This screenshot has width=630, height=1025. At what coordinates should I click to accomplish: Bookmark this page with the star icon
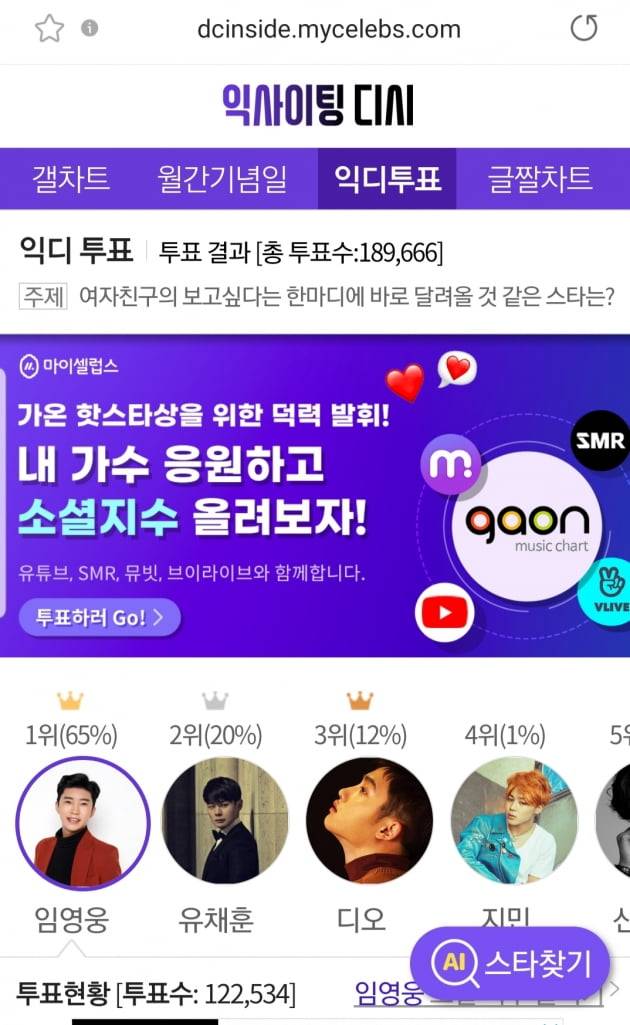coord(49,28)
